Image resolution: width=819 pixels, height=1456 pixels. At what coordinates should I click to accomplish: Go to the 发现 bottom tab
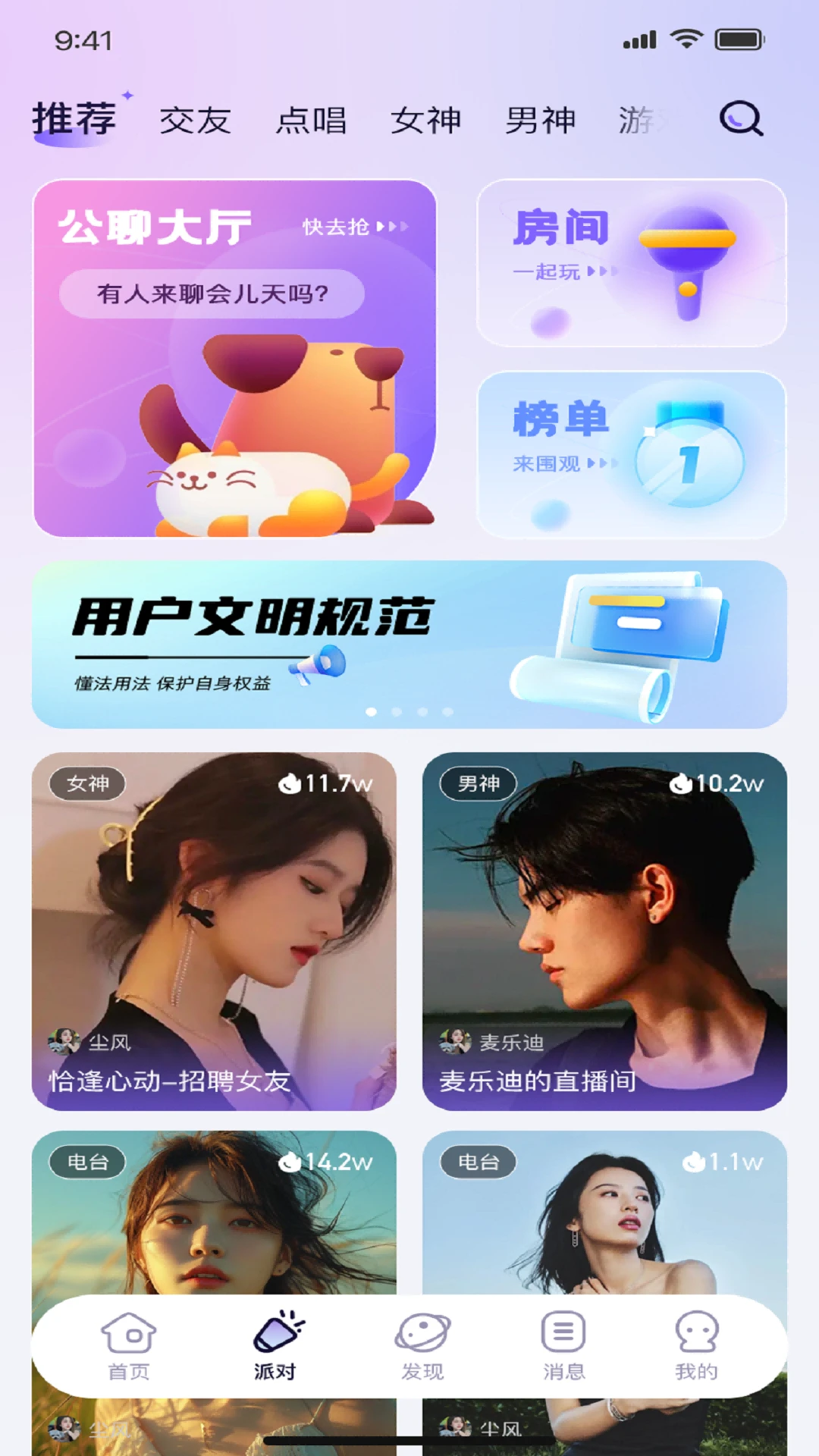click(x=422, y=1346)
